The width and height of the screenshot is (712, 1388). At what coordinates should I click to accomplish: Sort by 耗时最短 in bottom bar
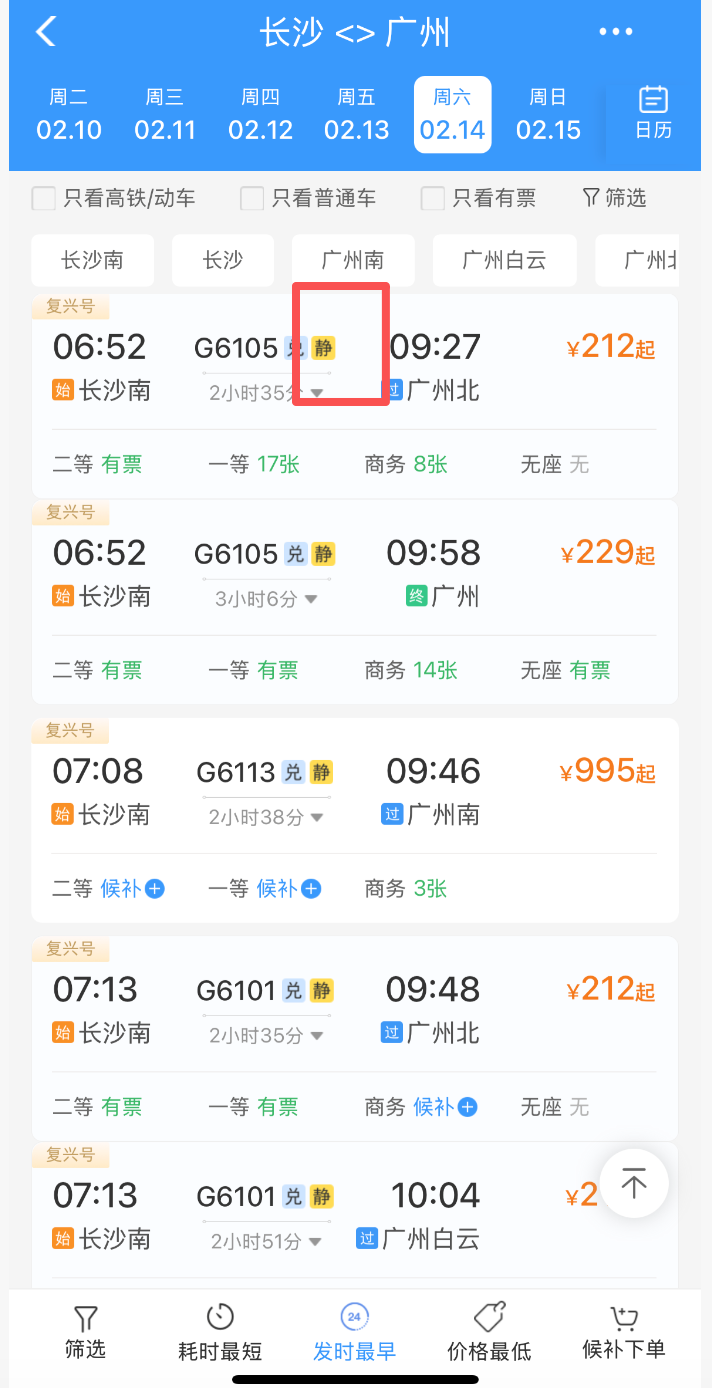220,1334
